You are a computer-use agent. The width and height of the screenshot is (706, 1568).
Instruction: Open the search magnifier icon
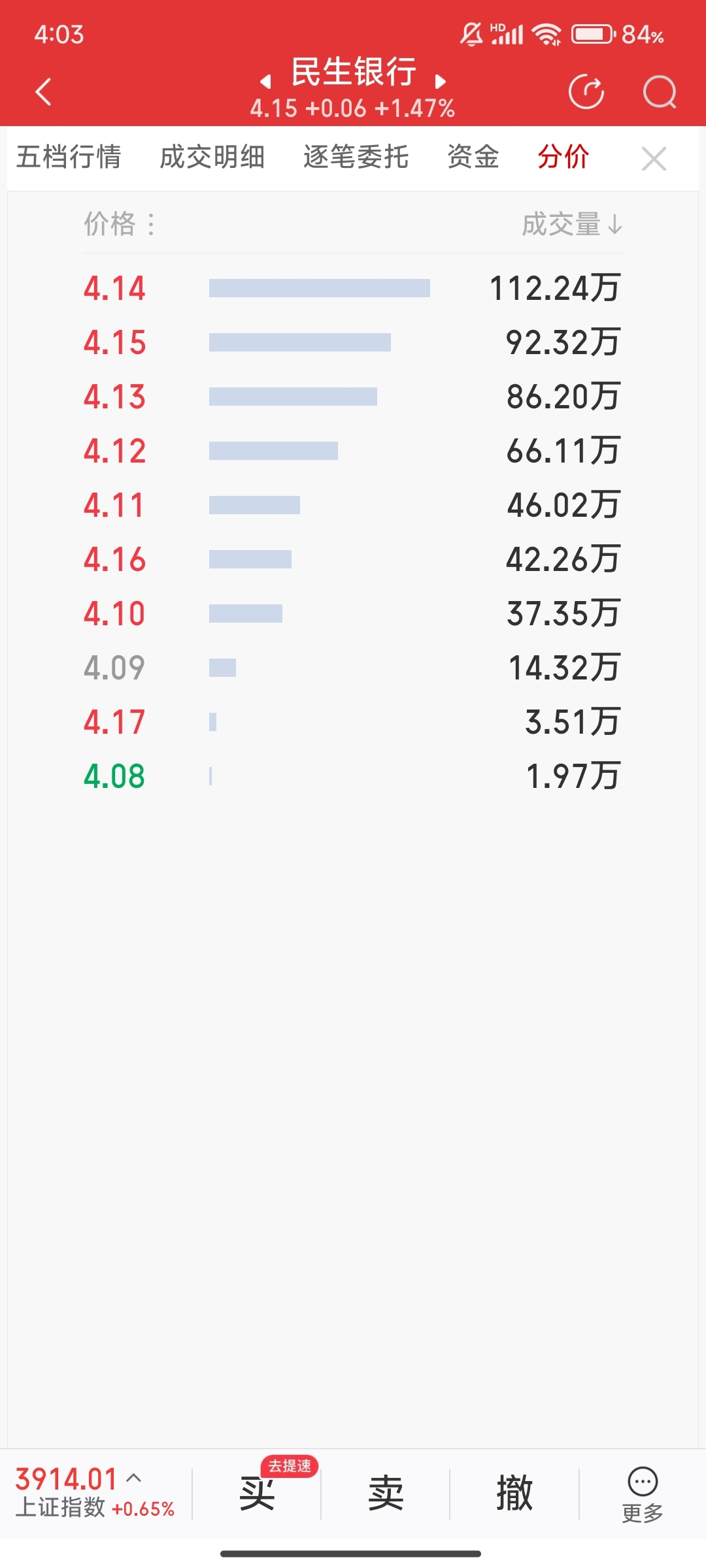click(x=660, y=91)
